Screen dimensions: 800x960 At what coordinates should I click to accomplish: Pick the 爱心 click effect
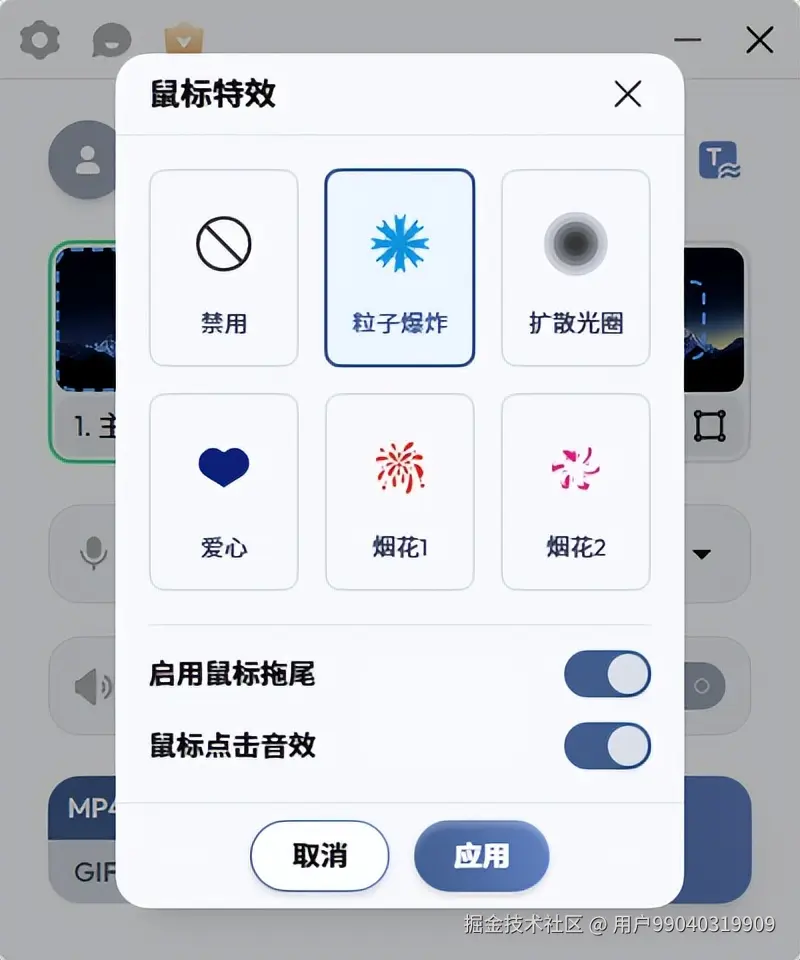coord(224,491)
